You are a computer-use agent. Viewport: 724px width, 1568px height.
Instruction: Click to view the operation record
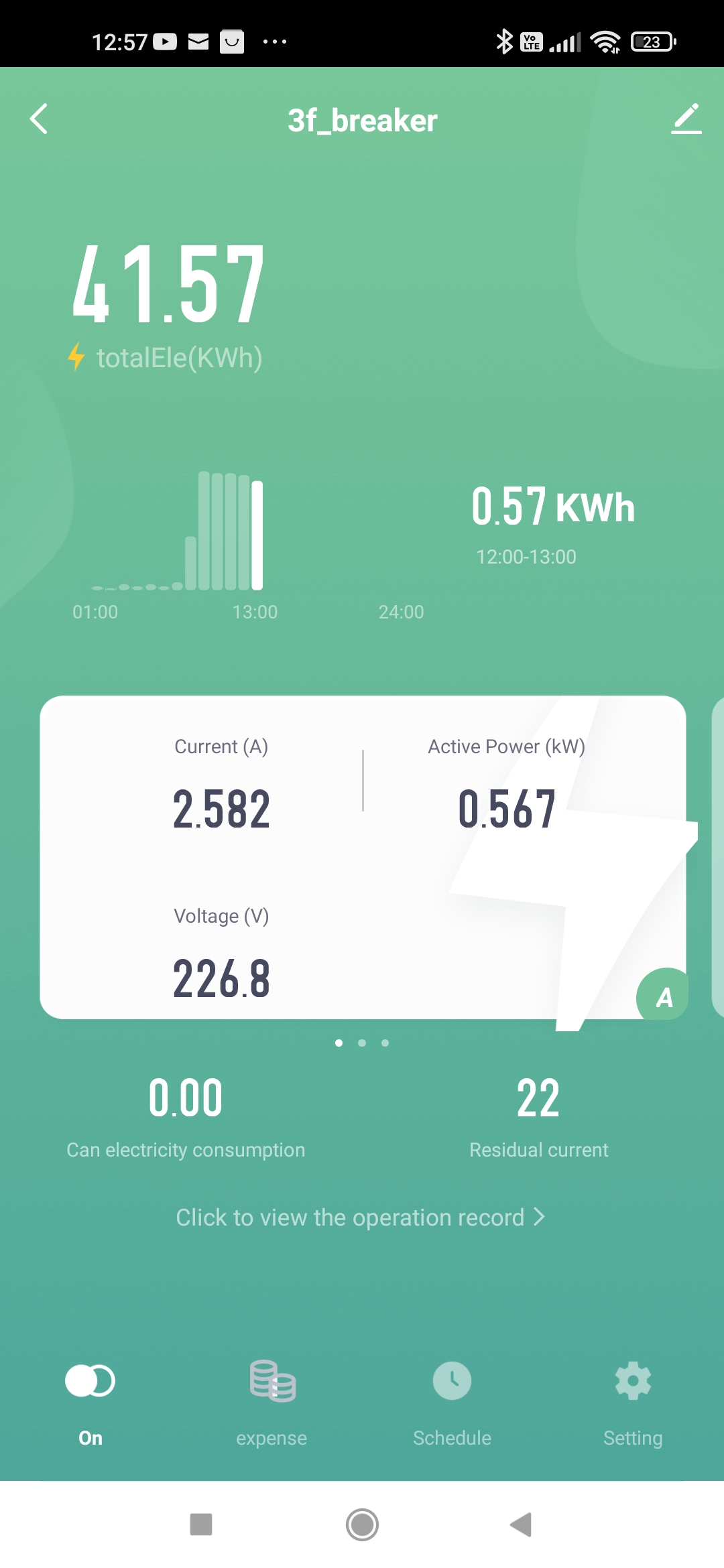coord(361,1217)
